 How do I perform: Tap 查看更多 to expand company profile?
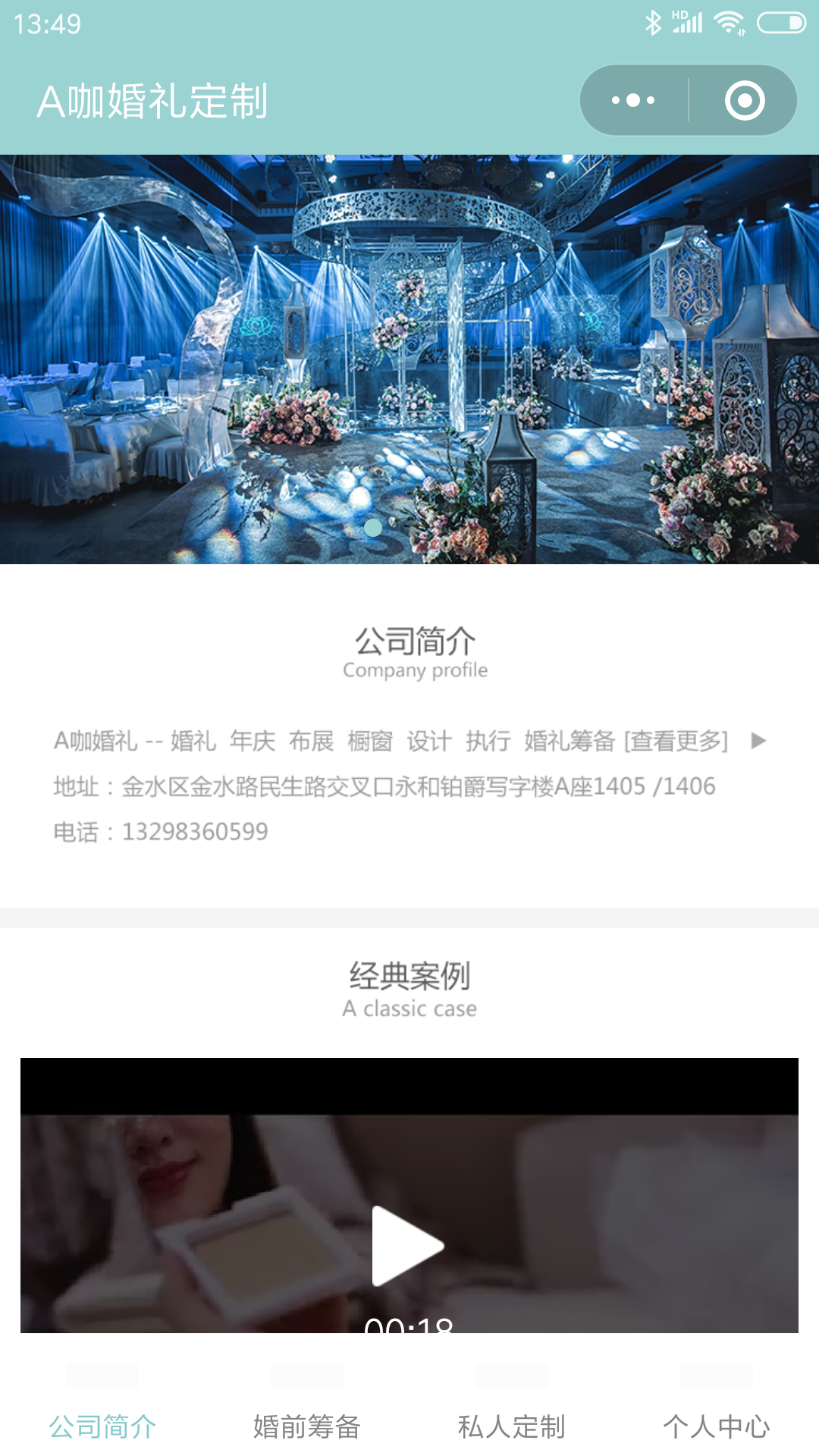pos(676,741)
